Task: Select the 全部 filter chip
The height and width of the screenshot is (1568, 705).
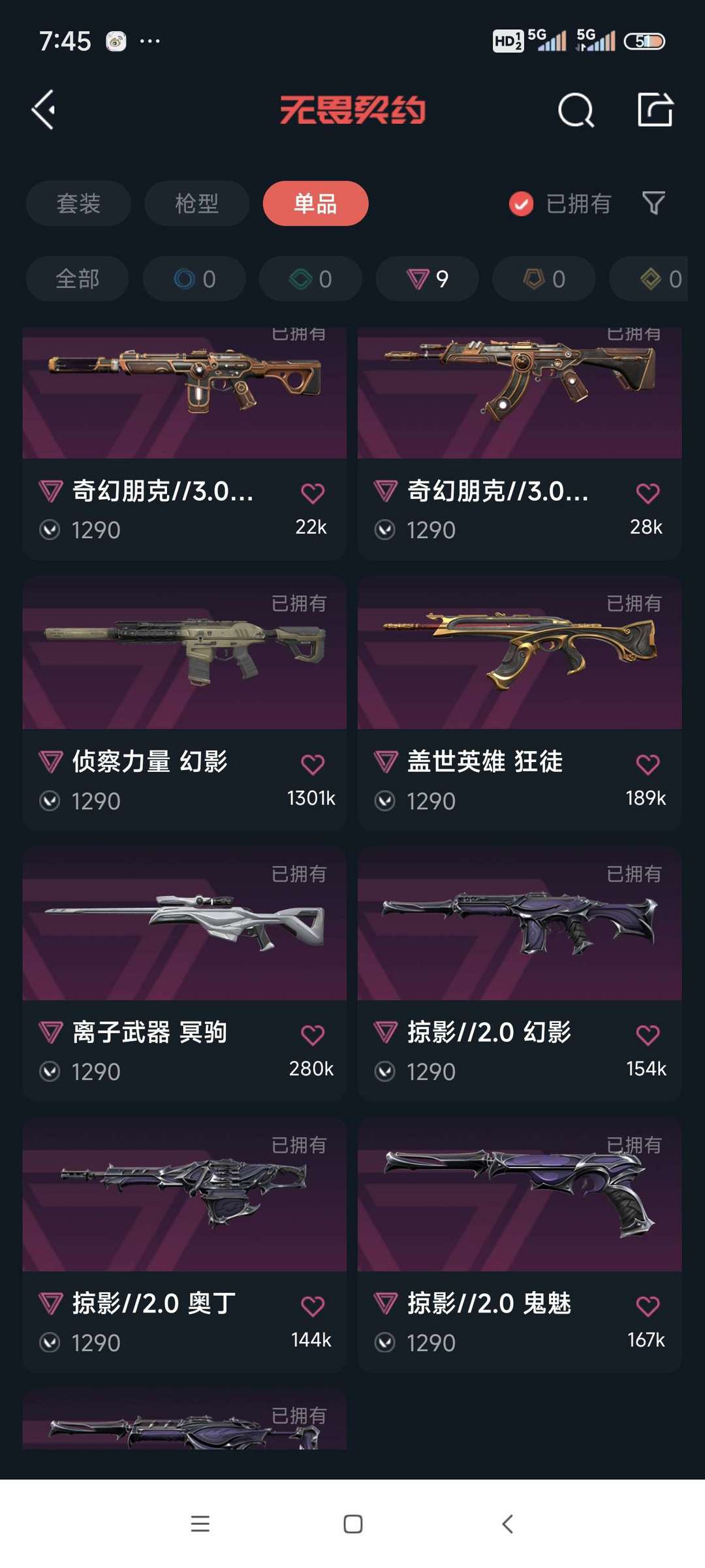Action: point(77,279)
